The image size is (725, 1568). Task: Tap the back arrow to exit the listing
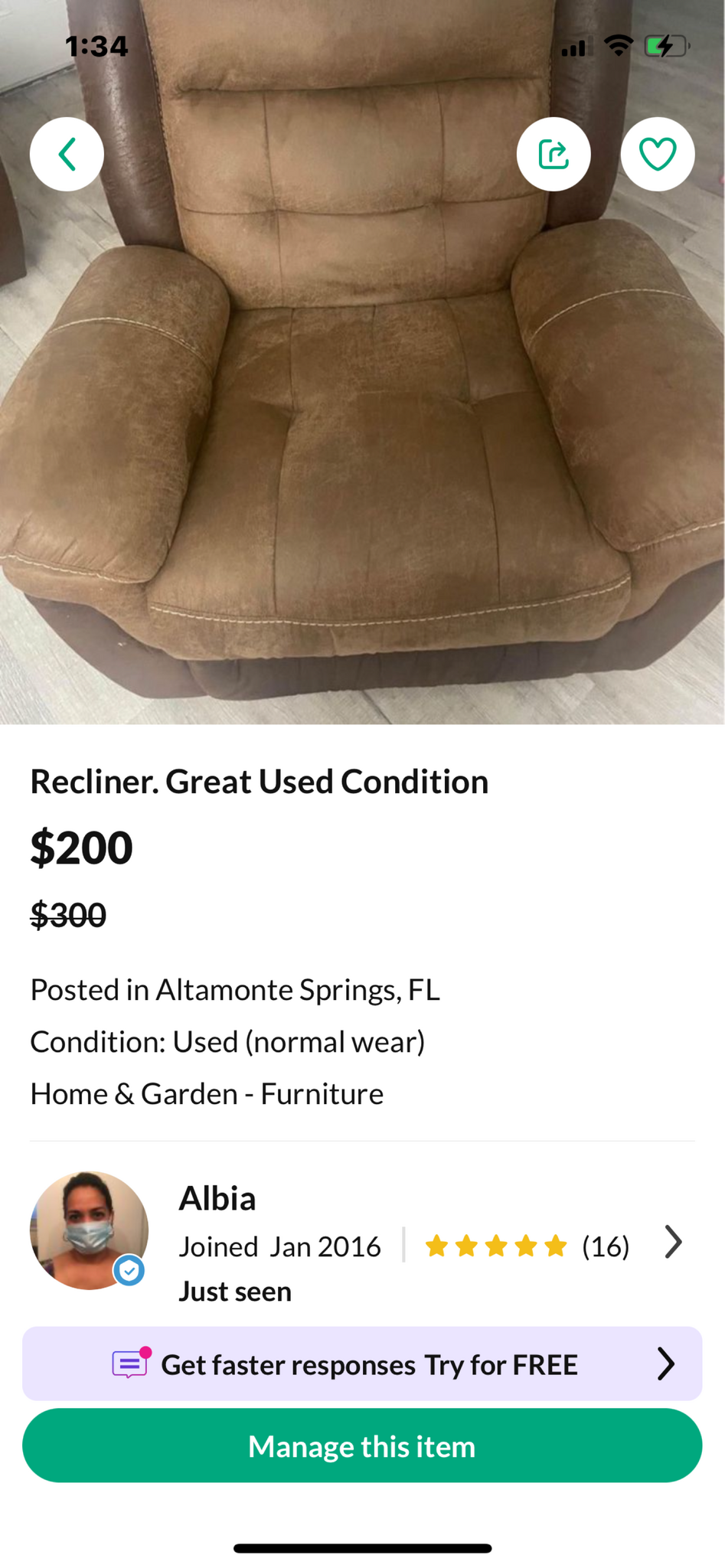[67, 154]
